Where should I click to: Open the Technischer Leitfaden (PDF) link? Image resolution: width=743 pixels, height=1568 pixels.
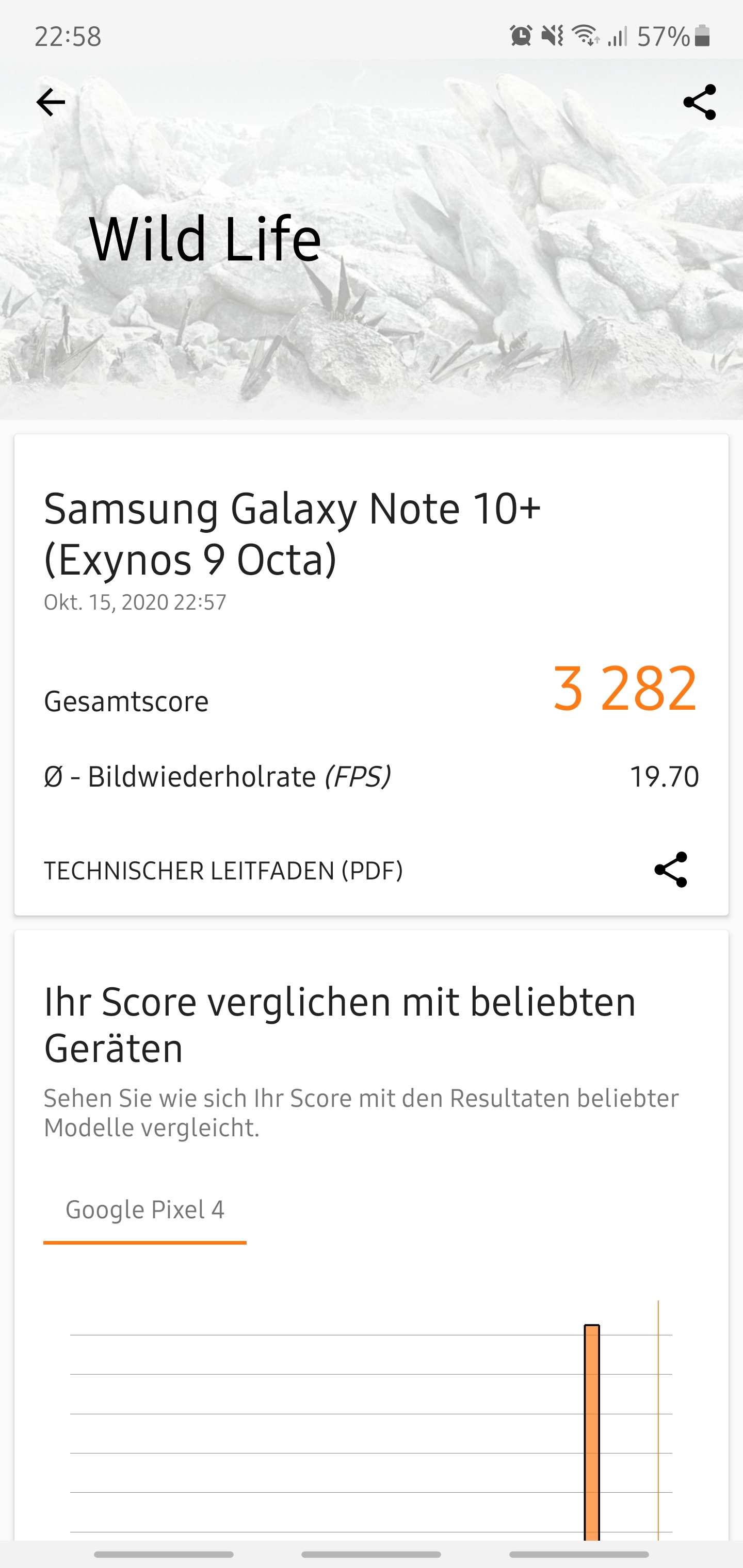click(223, 871)
